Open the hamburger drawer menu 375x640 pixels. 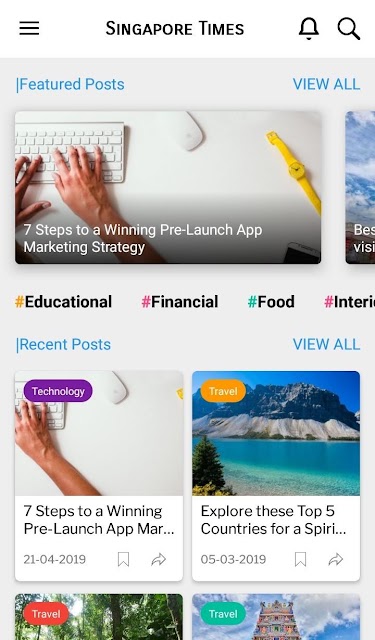tap(29, 29)
